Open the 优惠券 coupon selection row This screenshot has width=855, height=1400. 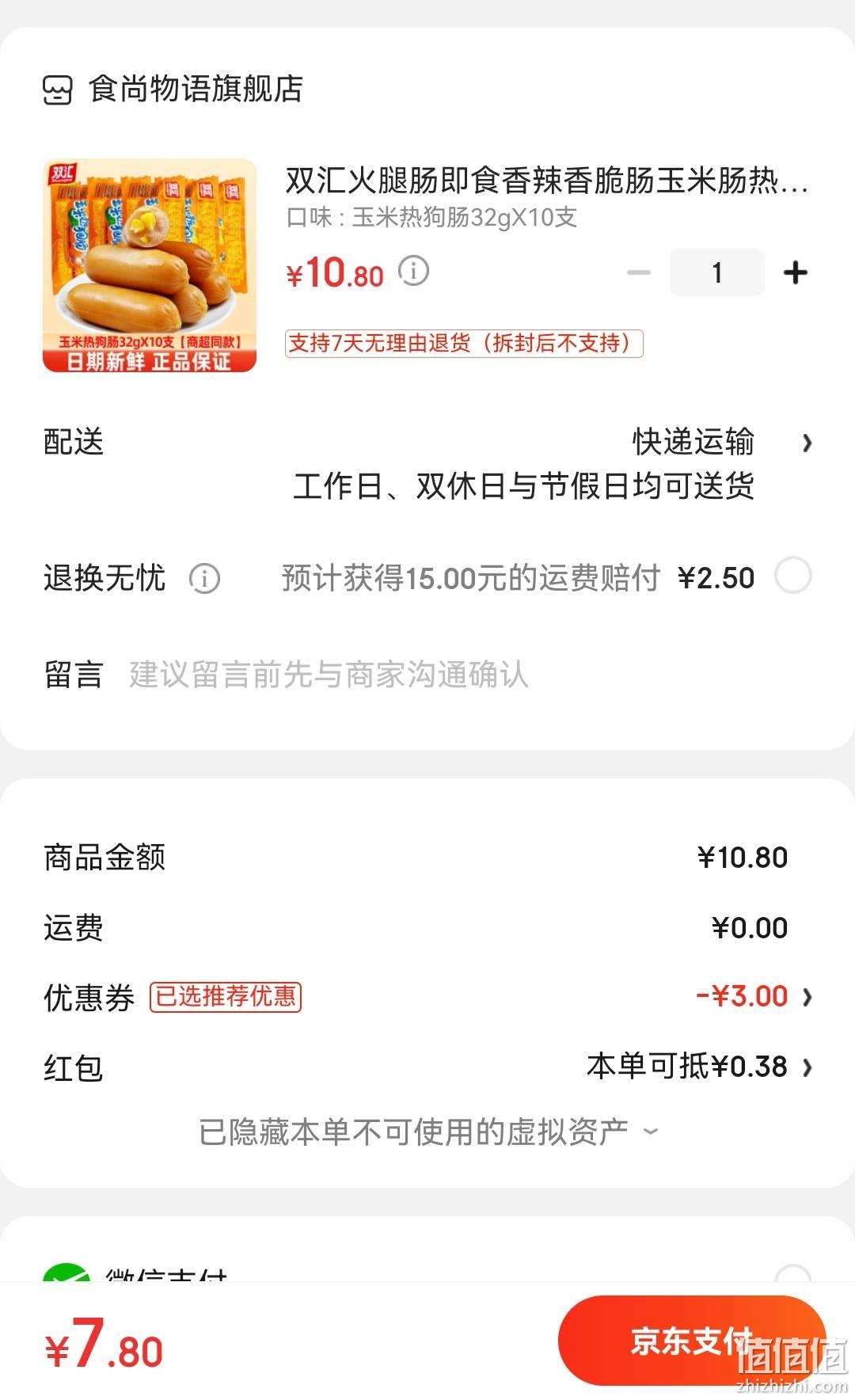[x=427, y=997]
